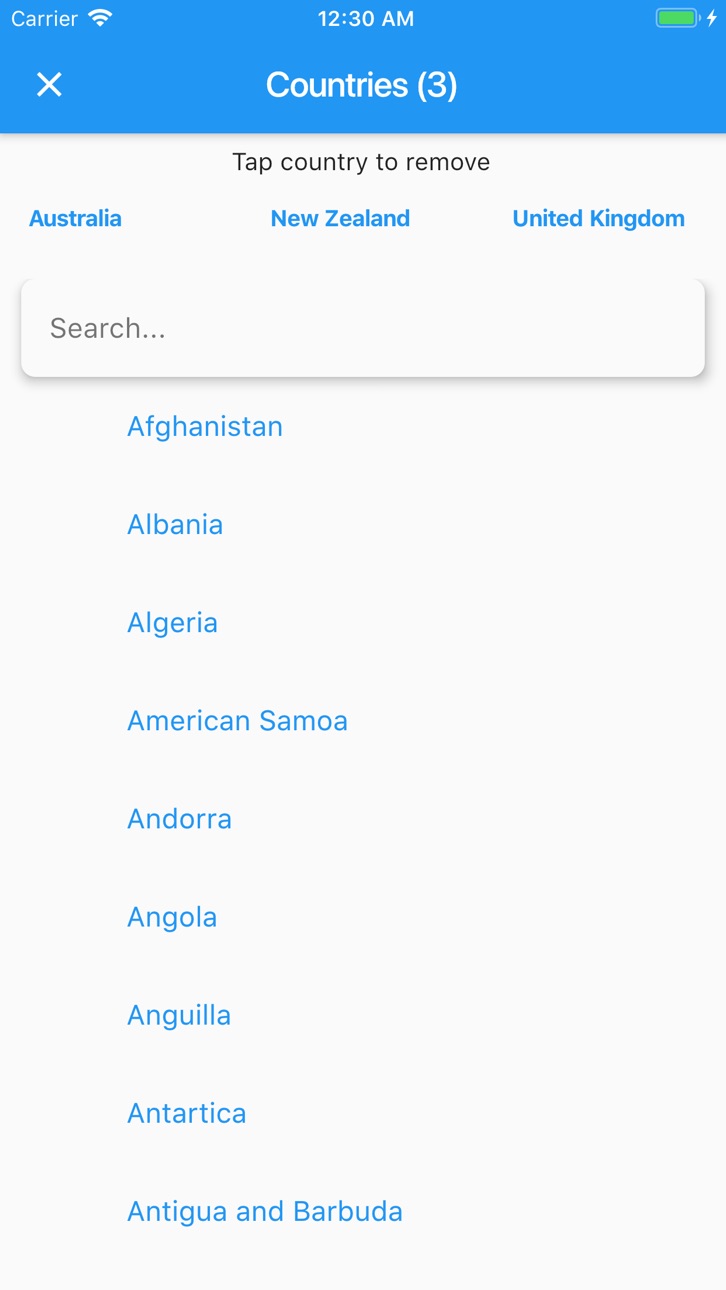
Task: Close the Countries screen
Action: [49, 85]
